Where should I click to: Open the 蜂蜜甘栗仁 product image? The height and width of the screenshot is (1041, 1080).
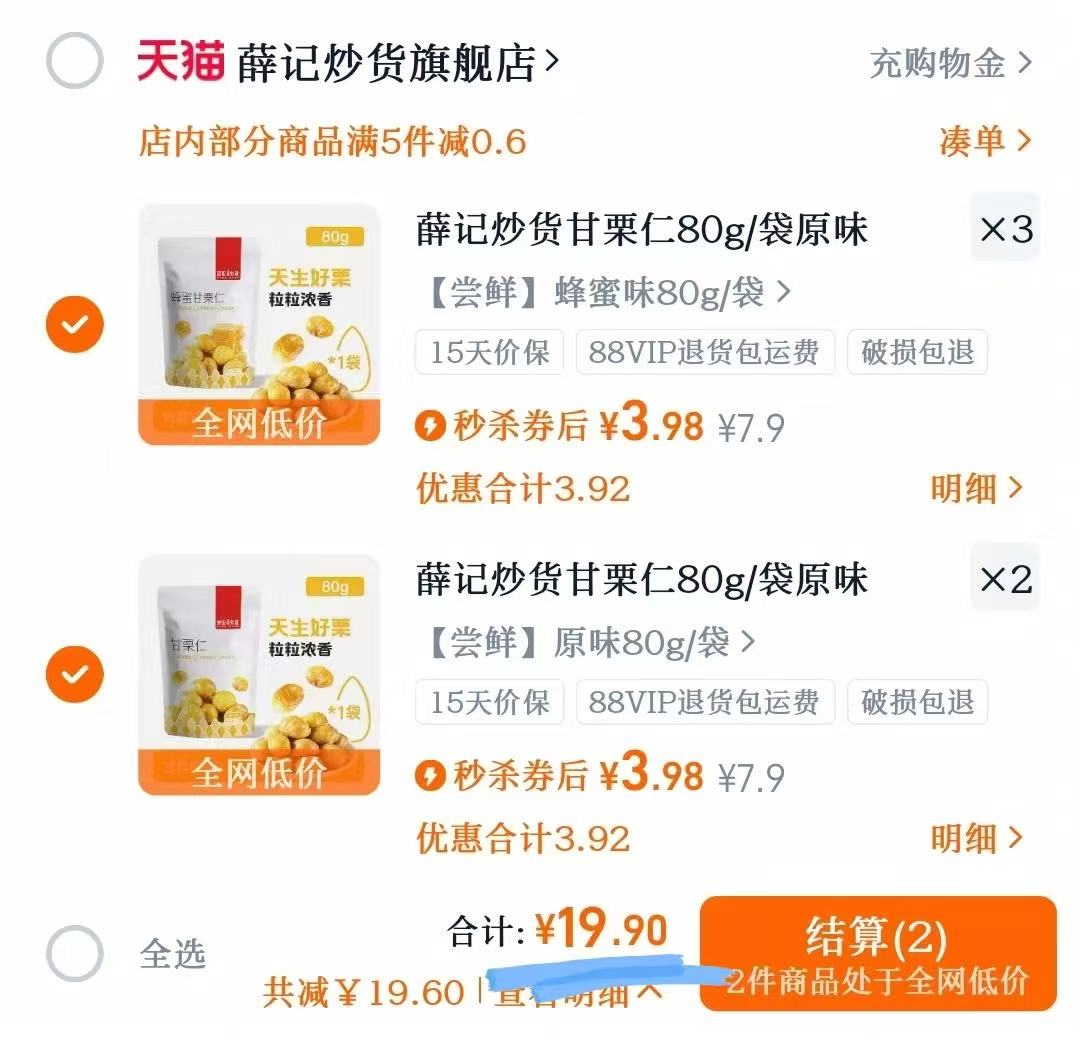258,324
